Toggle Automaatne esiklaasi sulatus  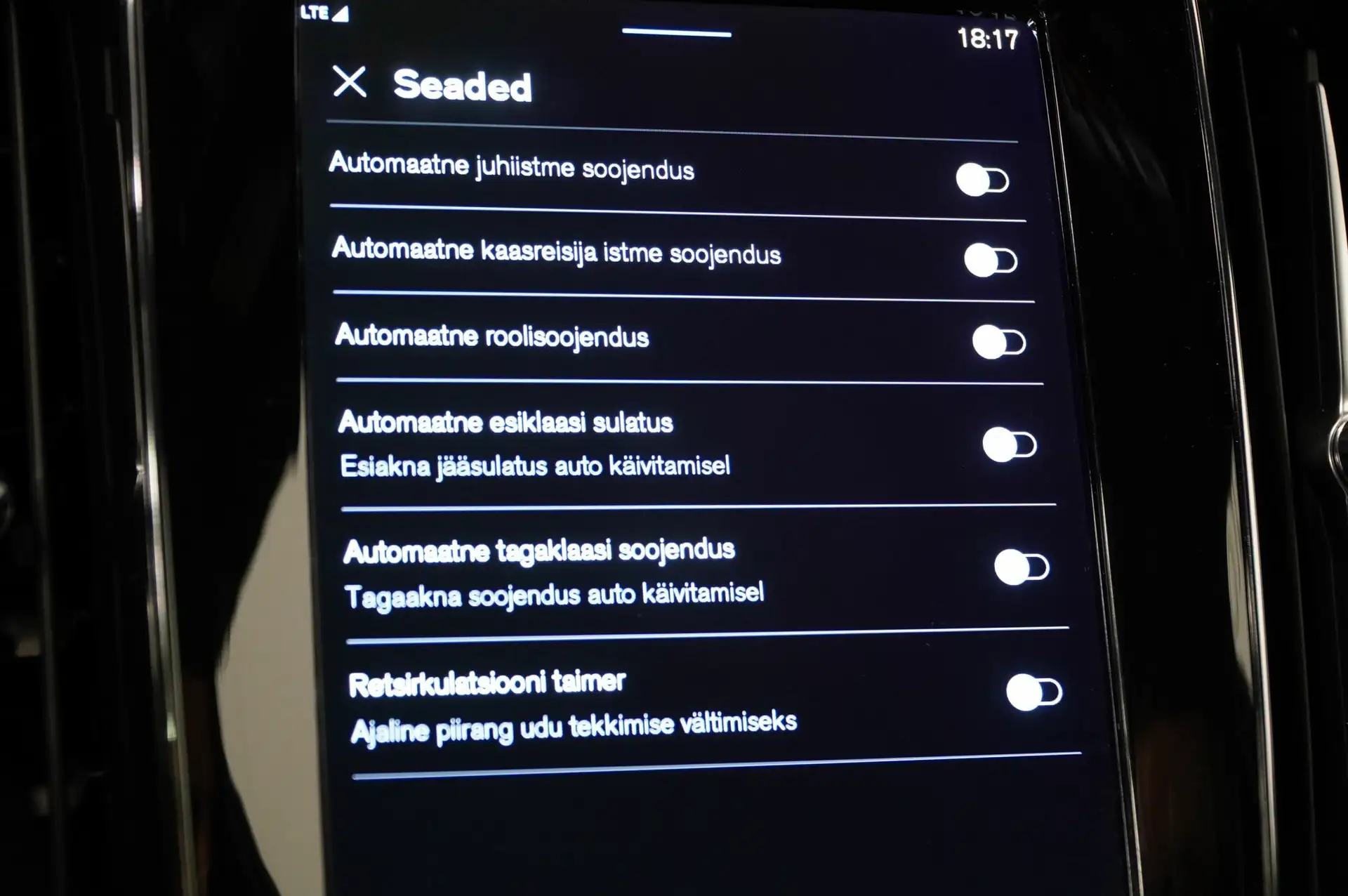tap(1010, 444)
